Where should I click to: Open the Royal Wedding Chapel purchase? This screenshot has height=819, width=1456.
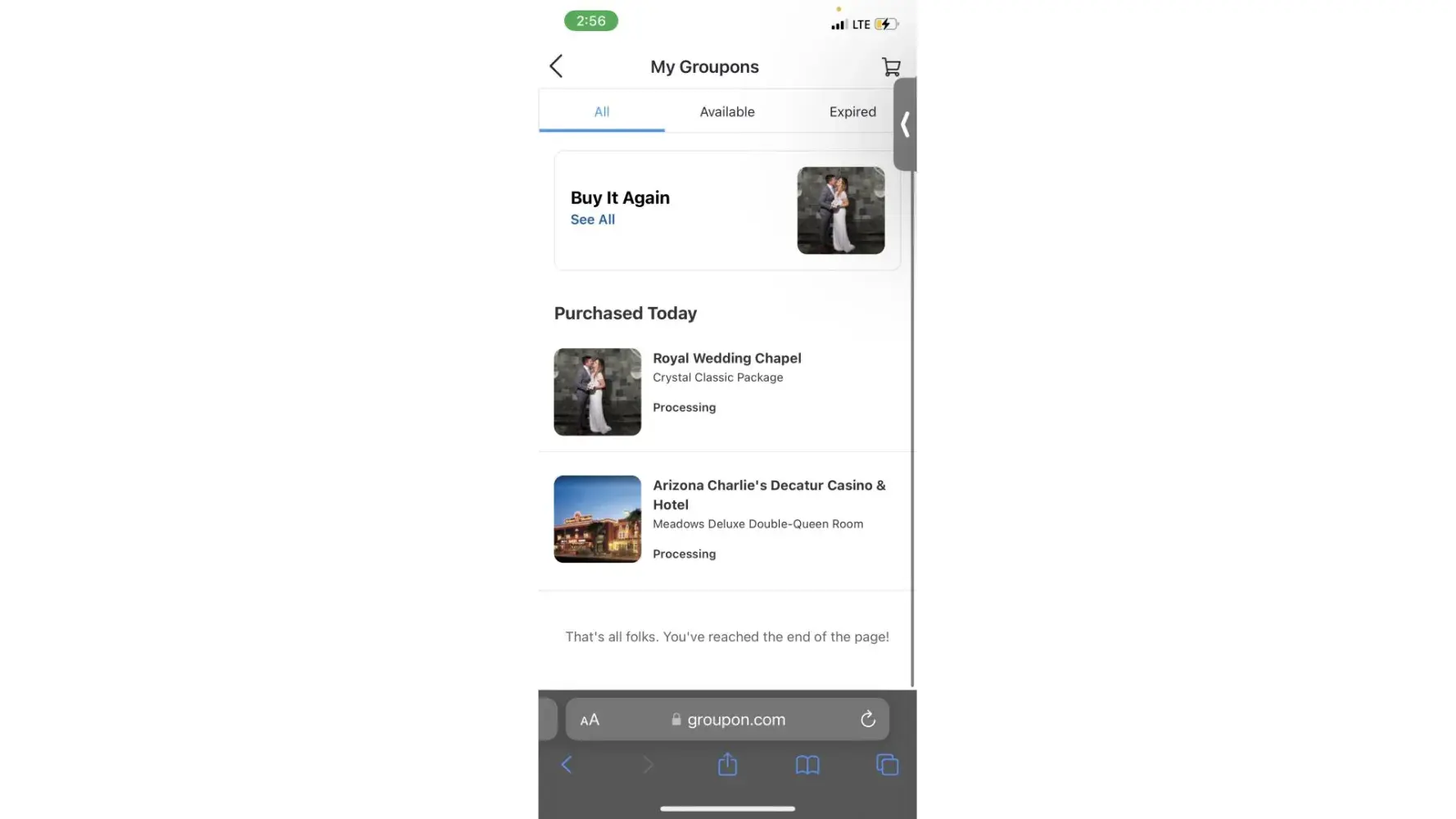pos(726,358)
